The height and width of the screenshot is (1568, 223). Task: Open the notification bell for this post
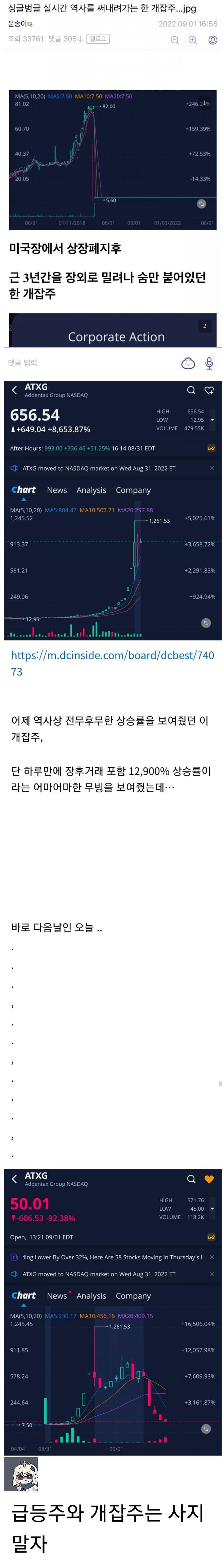pos(213,40)
